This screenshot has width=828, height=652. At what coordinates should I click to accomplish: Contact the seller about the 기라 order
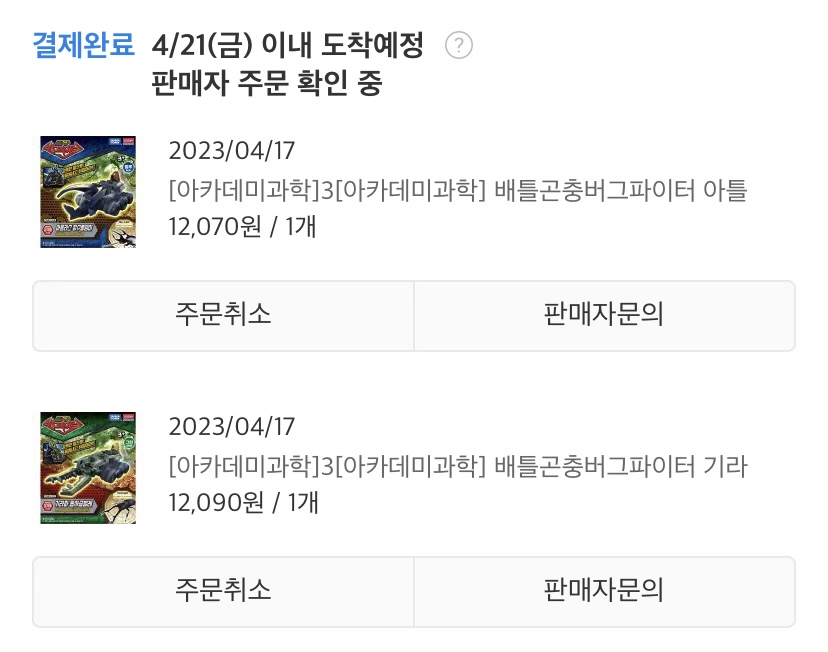(x=604, y=591)
